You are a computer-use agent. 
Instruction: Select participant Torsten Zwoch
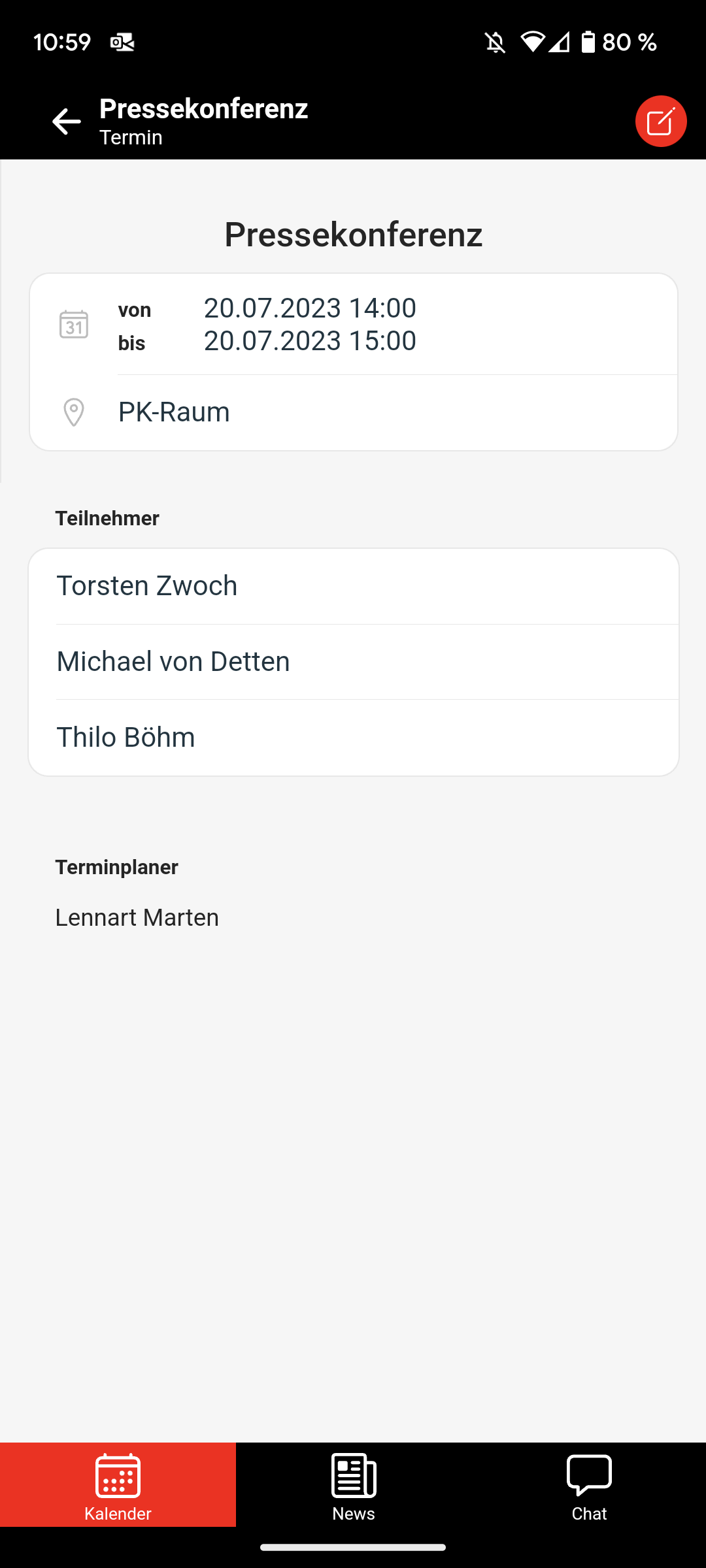point(147,585)
